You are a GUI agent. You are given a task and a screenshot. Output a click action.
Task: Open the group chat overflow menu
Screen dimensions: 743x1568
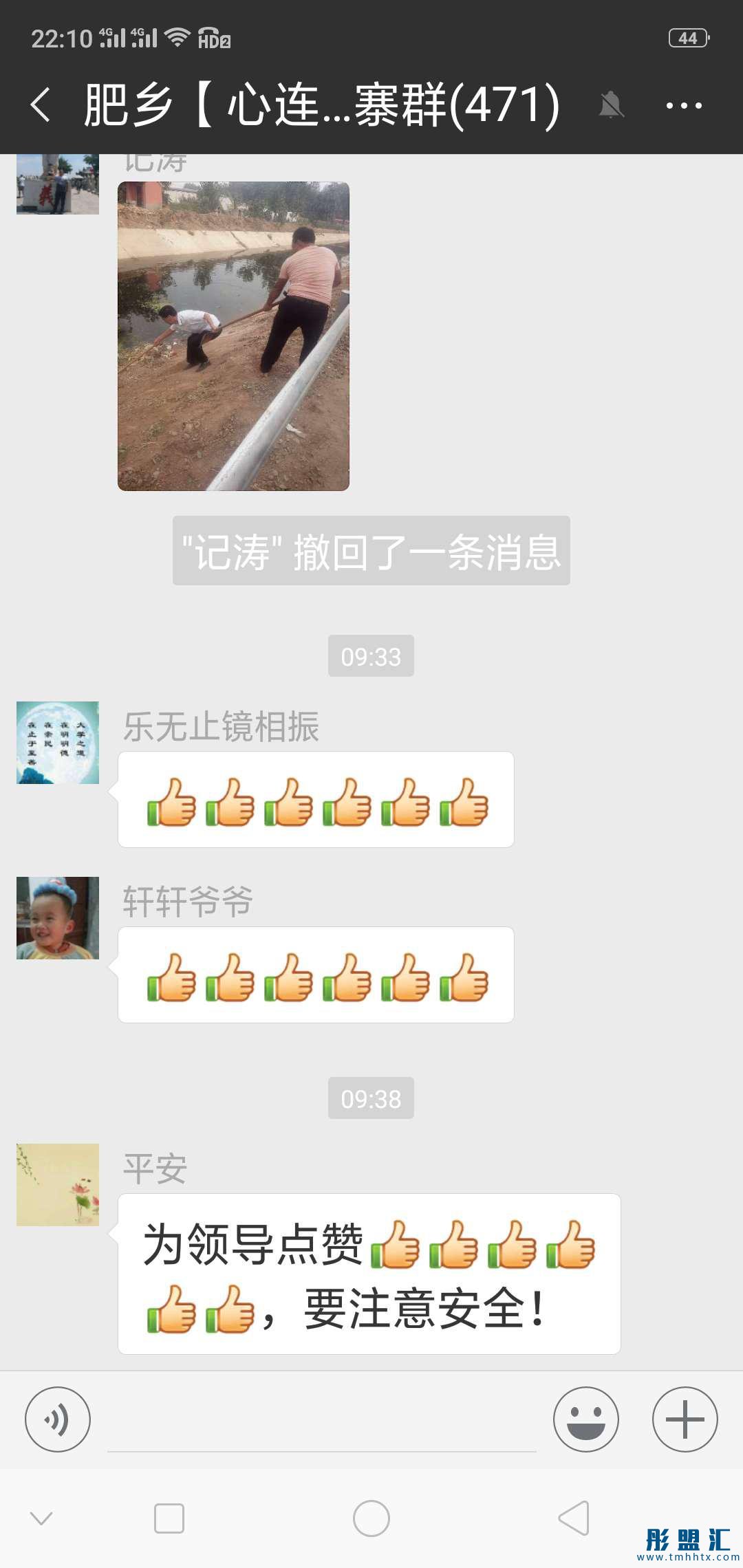click(x=683, y=106)
